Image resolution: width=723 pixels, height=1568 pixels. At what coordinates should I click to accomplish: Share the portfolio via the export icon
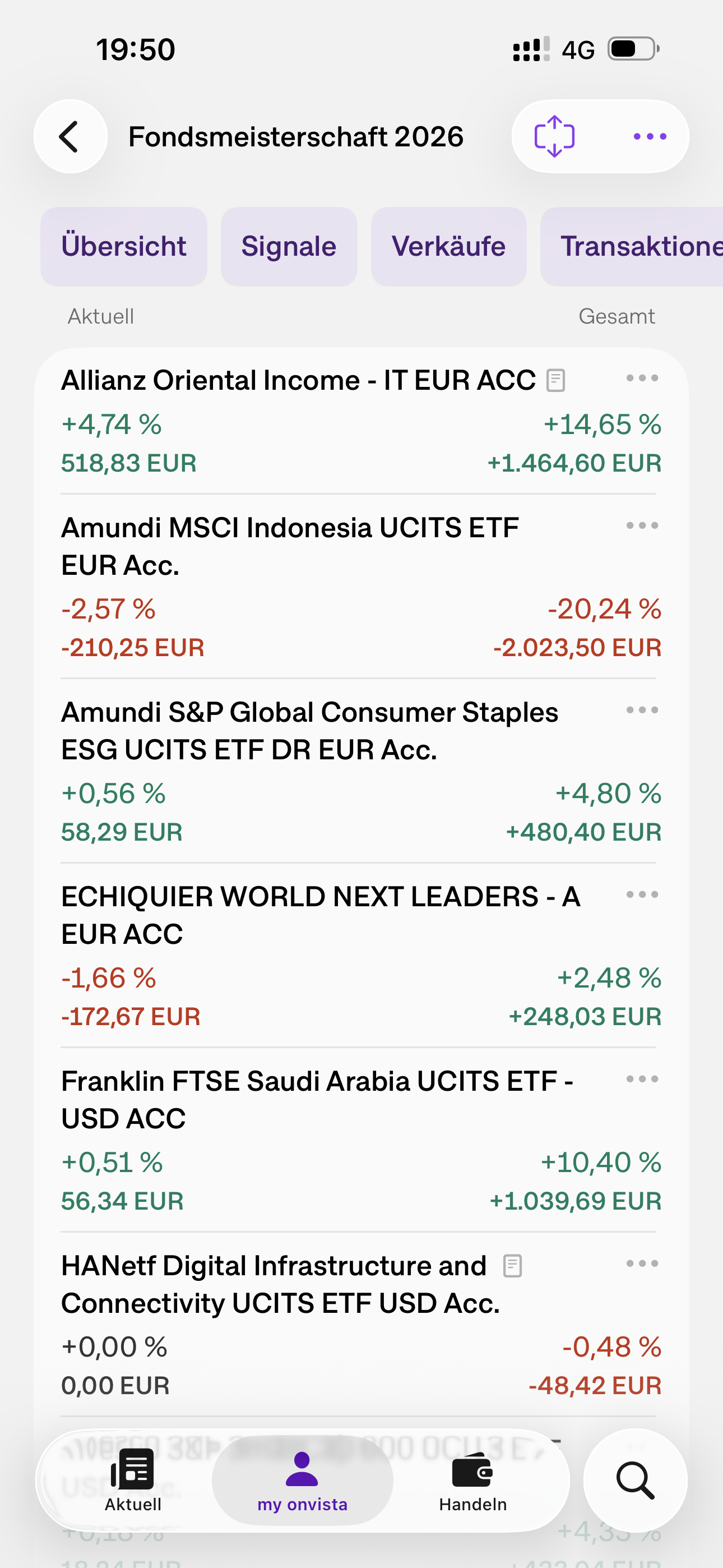pyautogui.click(x=554, y=136)
